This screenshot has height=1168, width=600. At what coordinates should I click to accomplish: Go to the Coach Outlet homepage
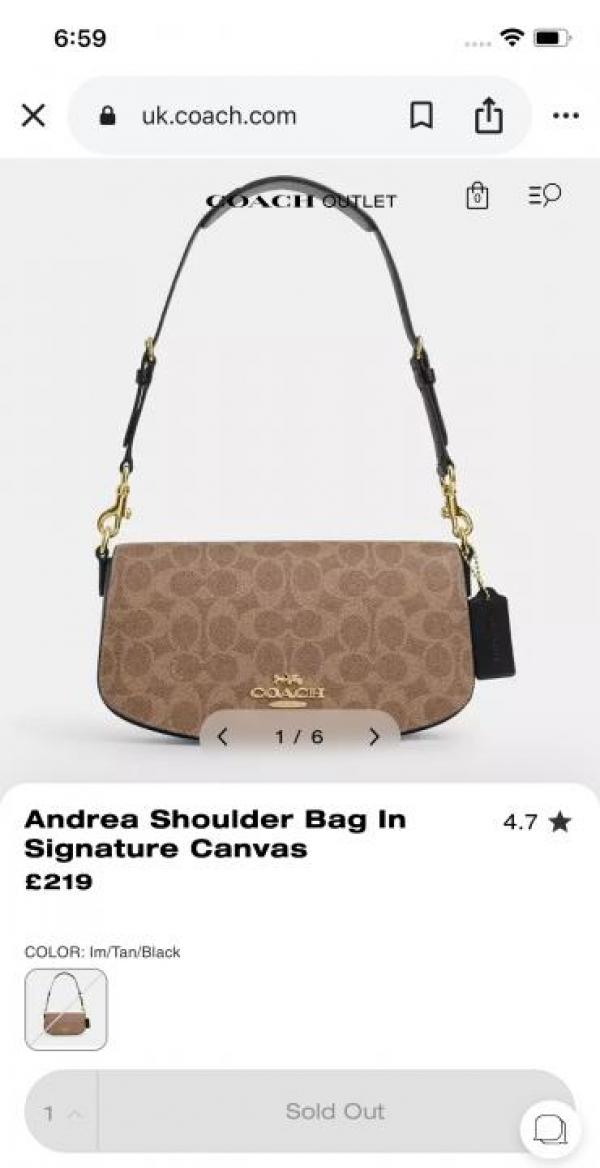(300, 200)
